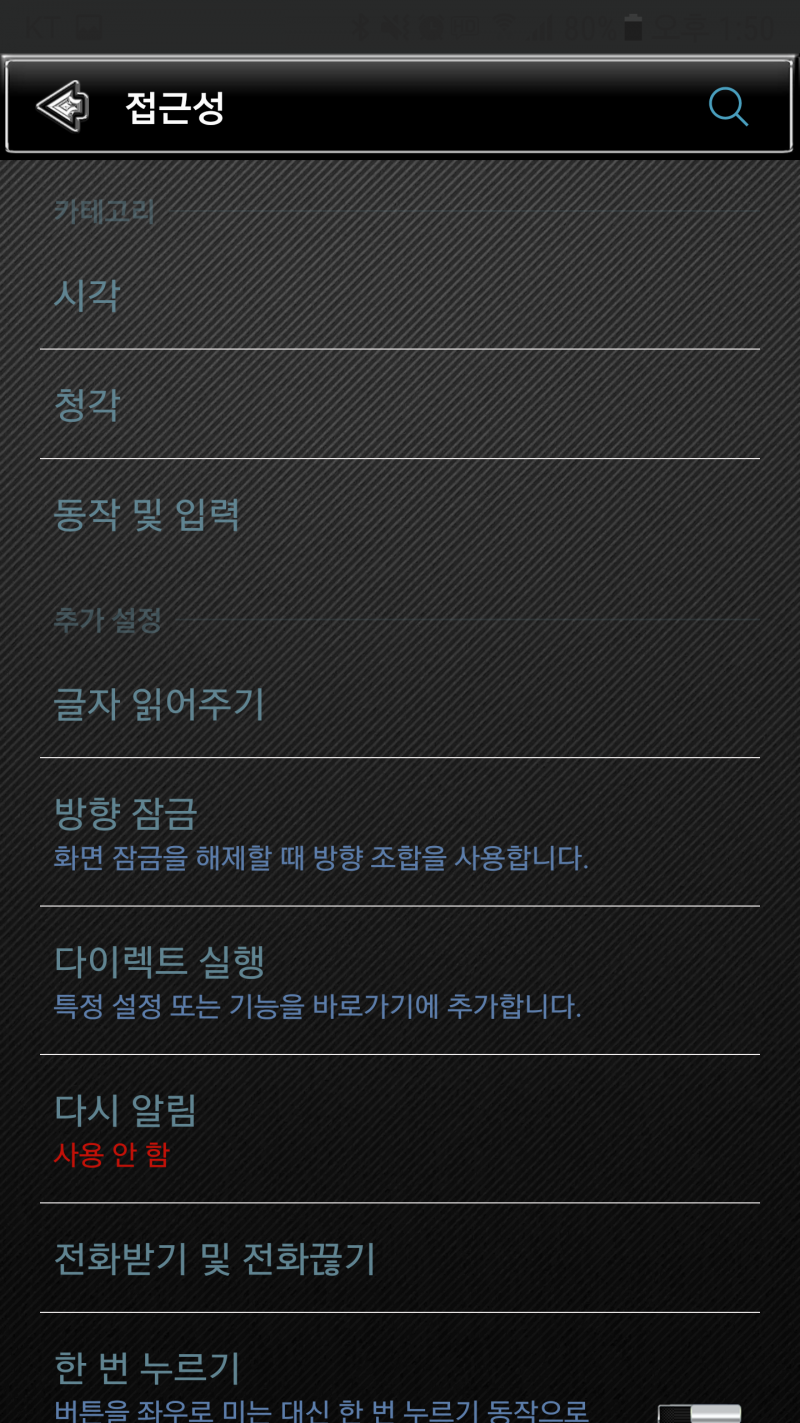Open the 다시 알림 setting
This screenshot has height=1423, width=800.
pos(400,1129)
